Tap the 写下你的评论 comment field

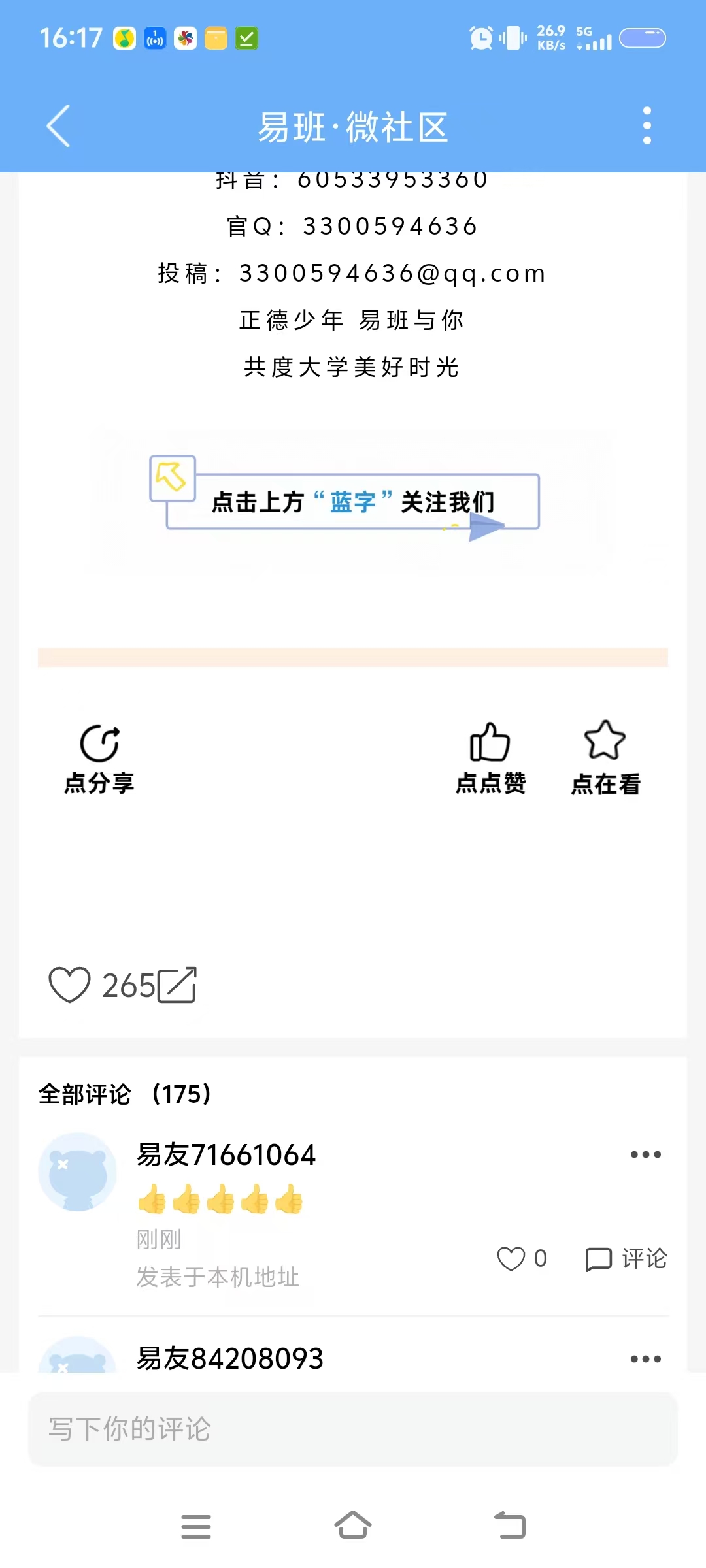(x=353, y=1429)
